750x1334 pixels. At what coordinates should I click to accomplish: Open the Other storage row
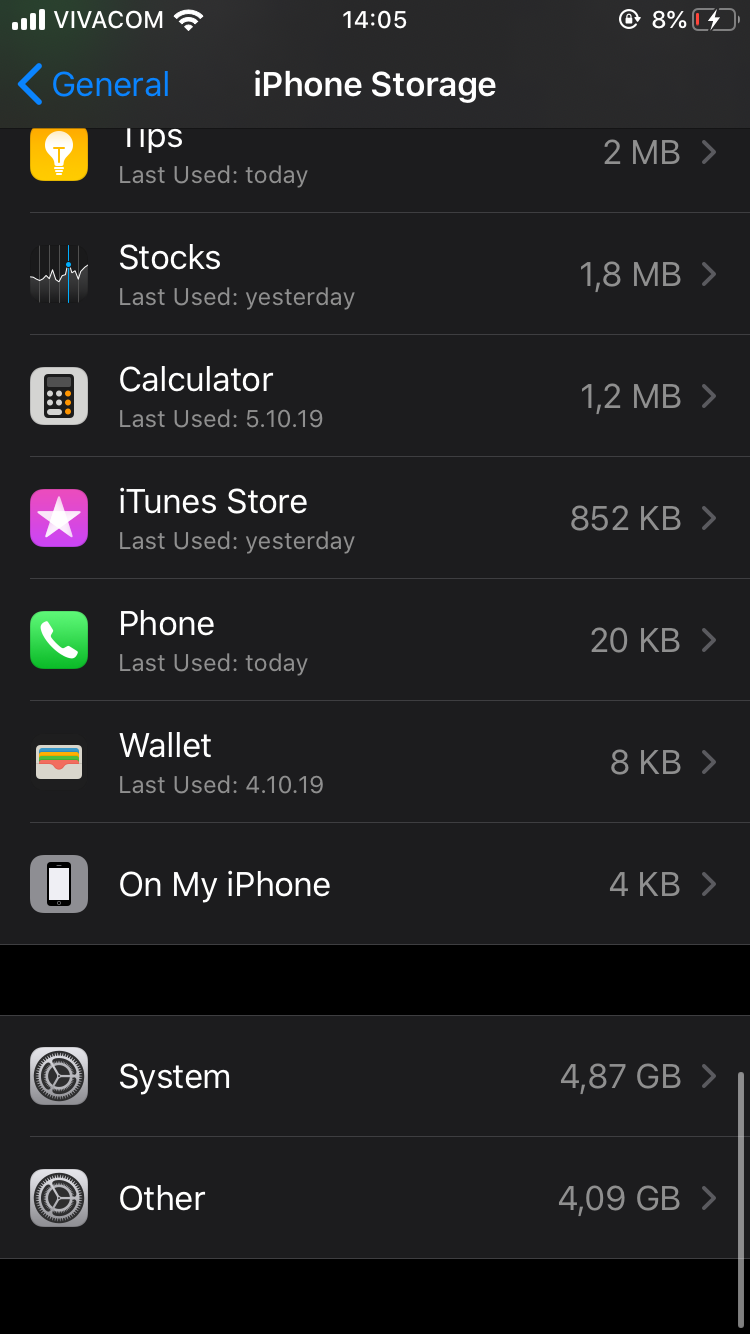375,1198
